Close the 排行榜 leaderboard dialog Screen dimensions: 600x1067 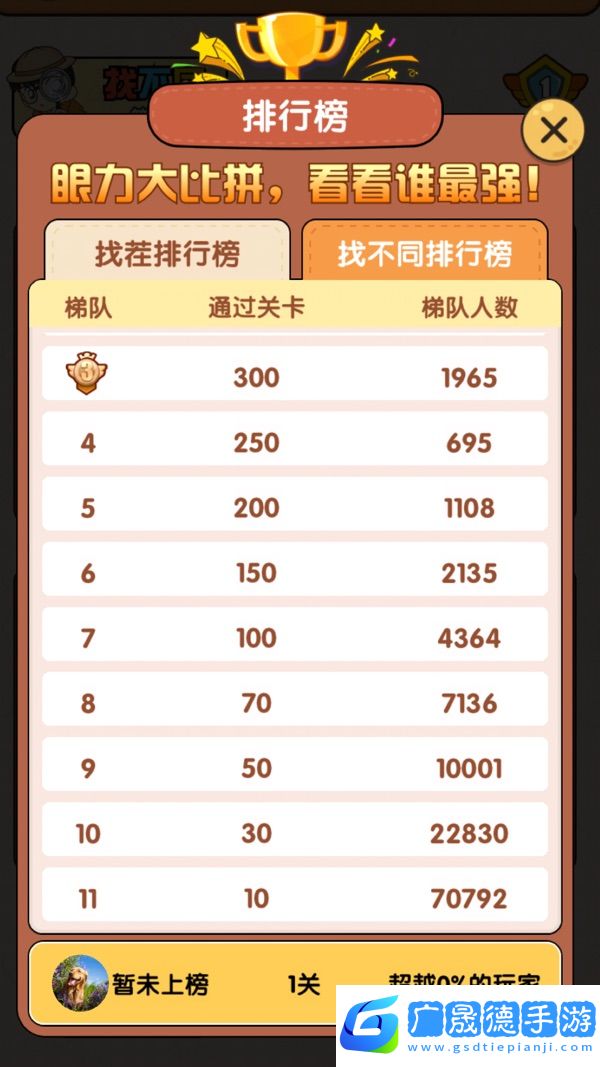tap(553, 130)
